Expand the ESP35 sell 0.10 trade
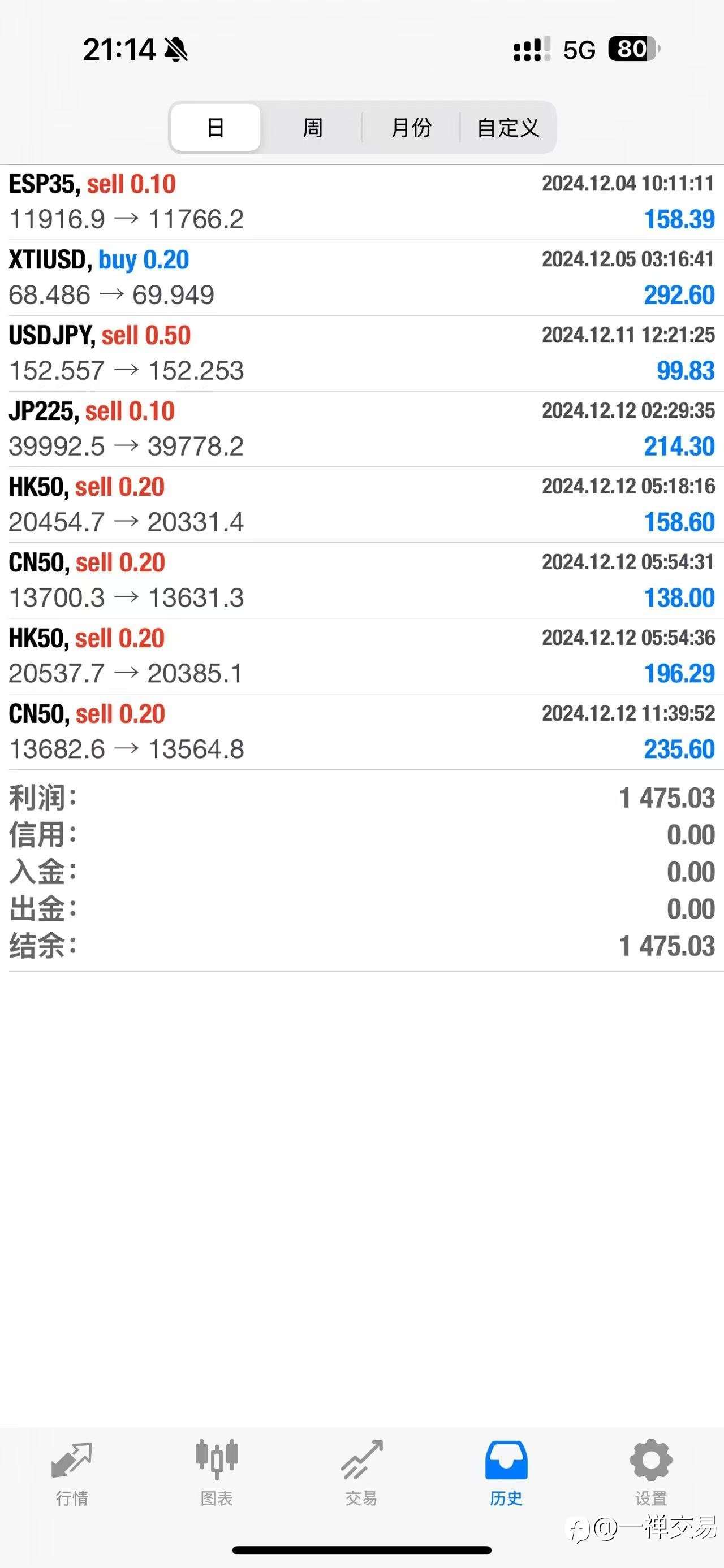724x1568 pixels. pyautogui.click(x=361, y=202)
